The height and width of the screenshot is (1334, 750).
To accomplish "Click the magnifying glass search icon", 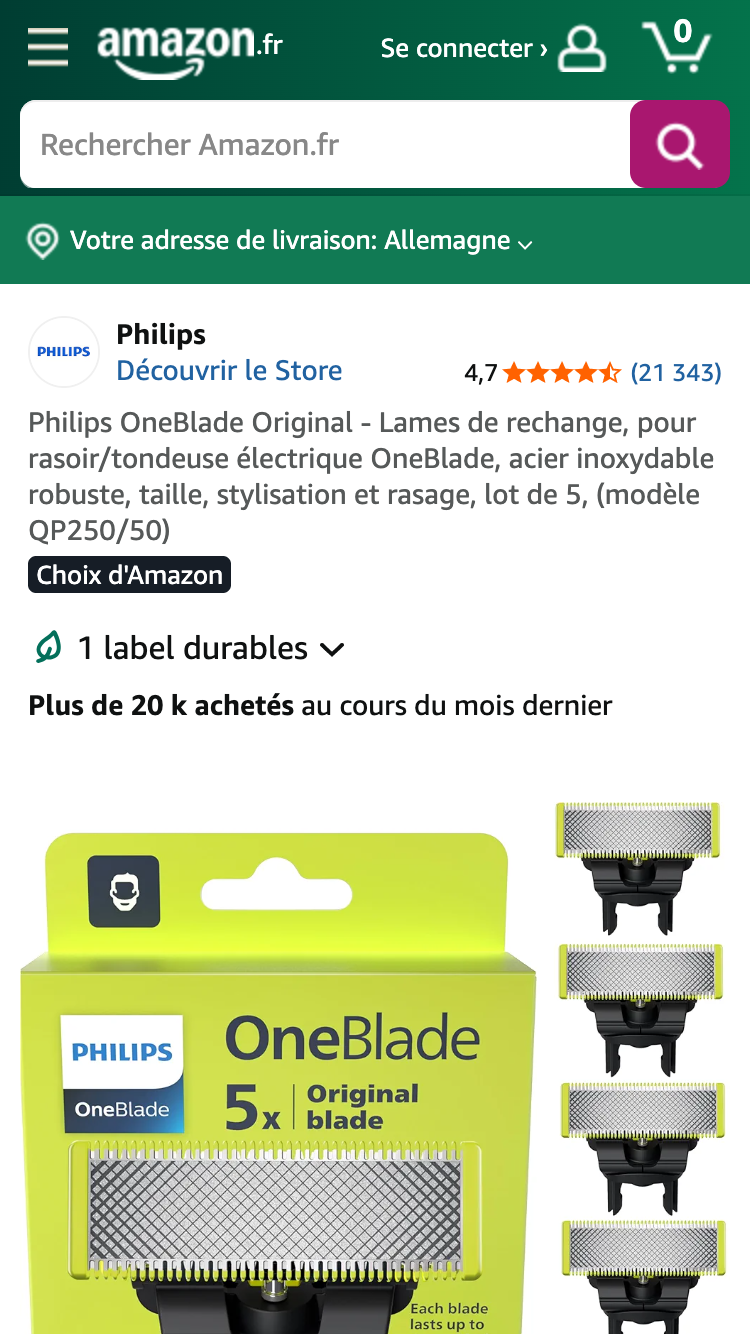I will (679, 143).
